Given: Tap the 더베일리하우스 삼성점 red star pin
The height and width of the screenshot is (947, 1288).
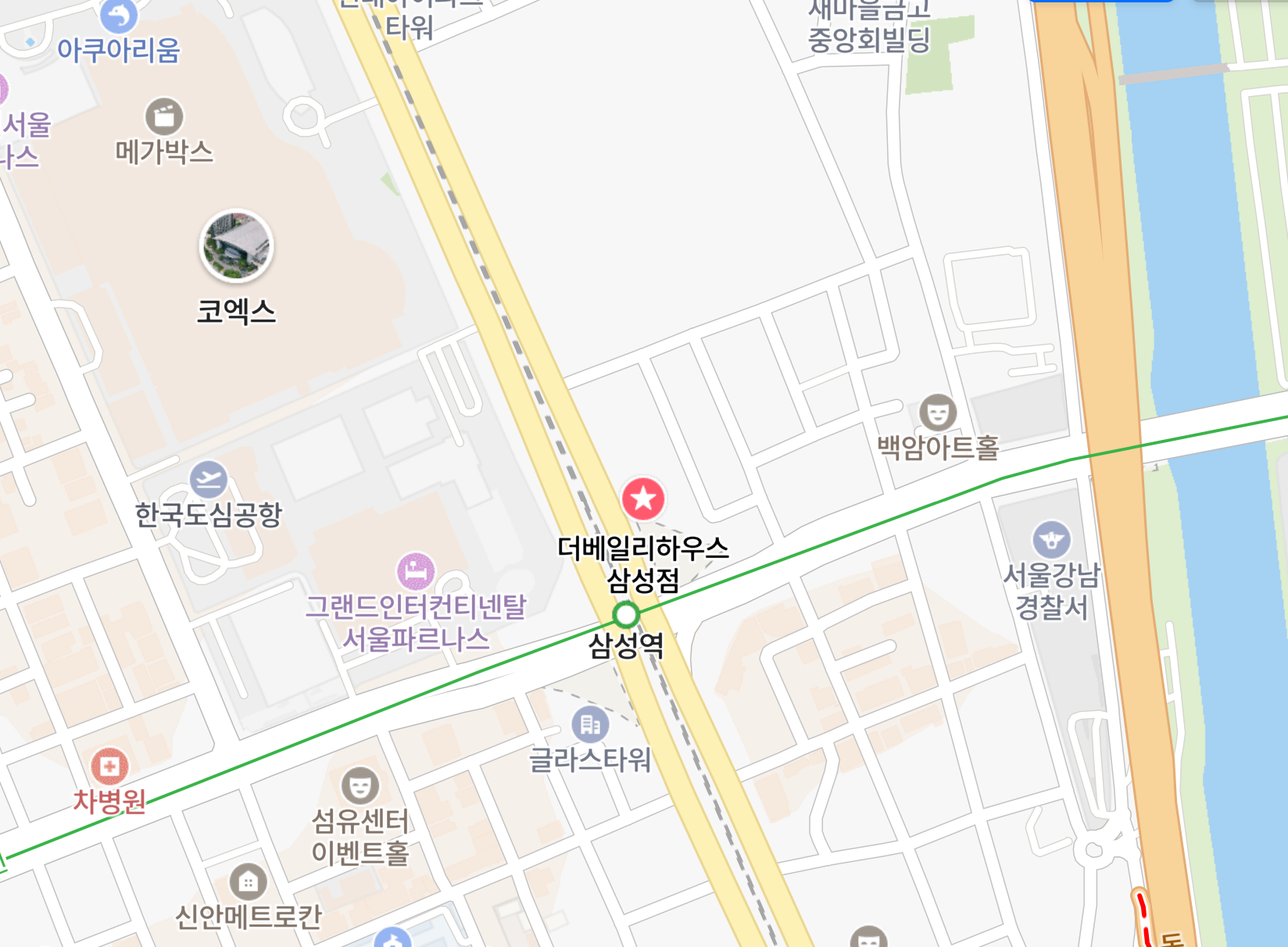Looking at the screenshot, I should [643, 499].
